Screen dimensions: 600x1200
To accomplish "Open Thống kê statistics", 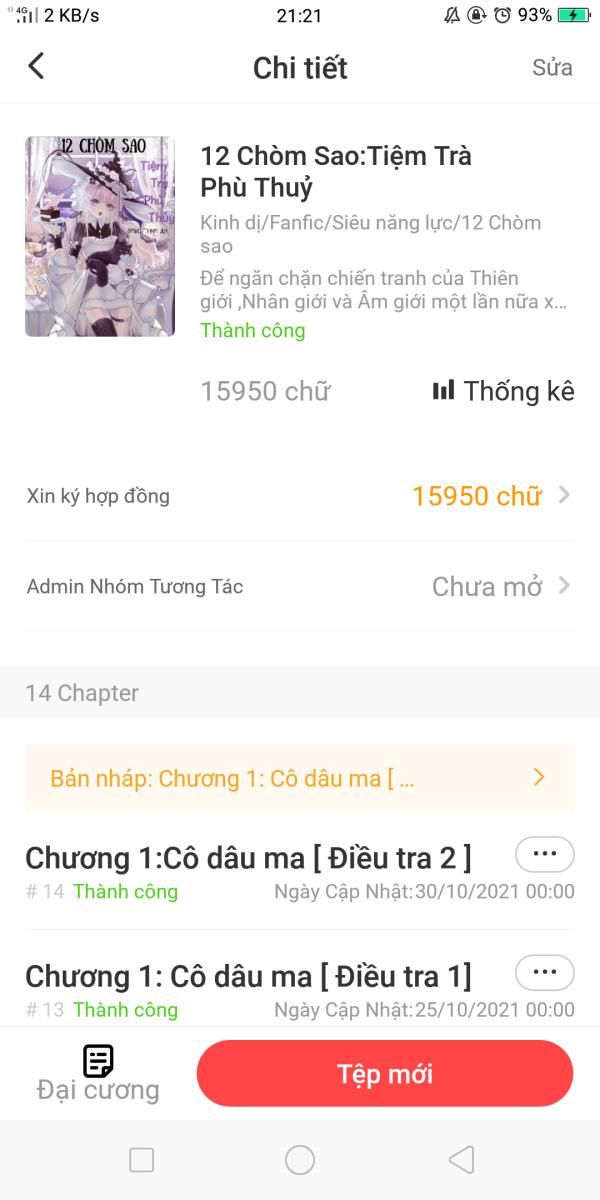I will pyautogui.click(x=503, y=391).
